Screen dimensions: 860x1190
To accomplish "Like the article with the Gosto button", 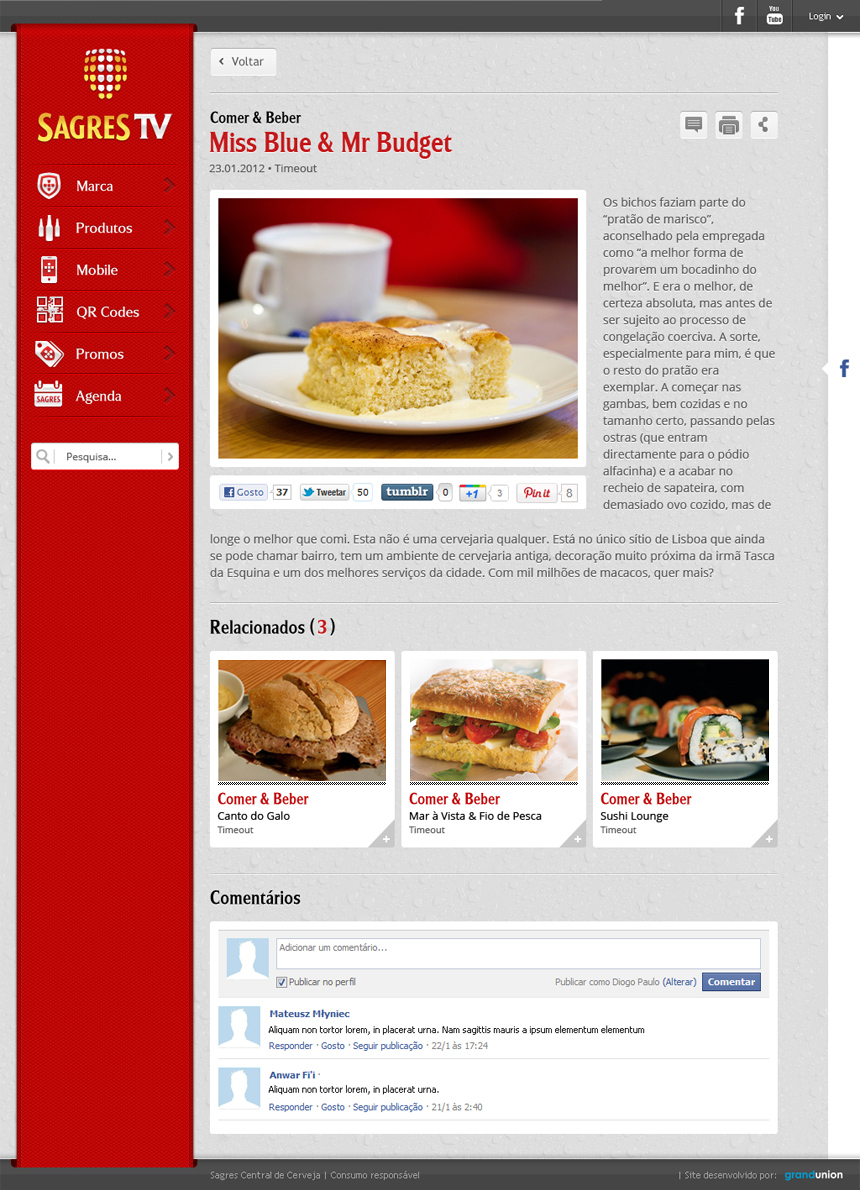I will [244, 492].
